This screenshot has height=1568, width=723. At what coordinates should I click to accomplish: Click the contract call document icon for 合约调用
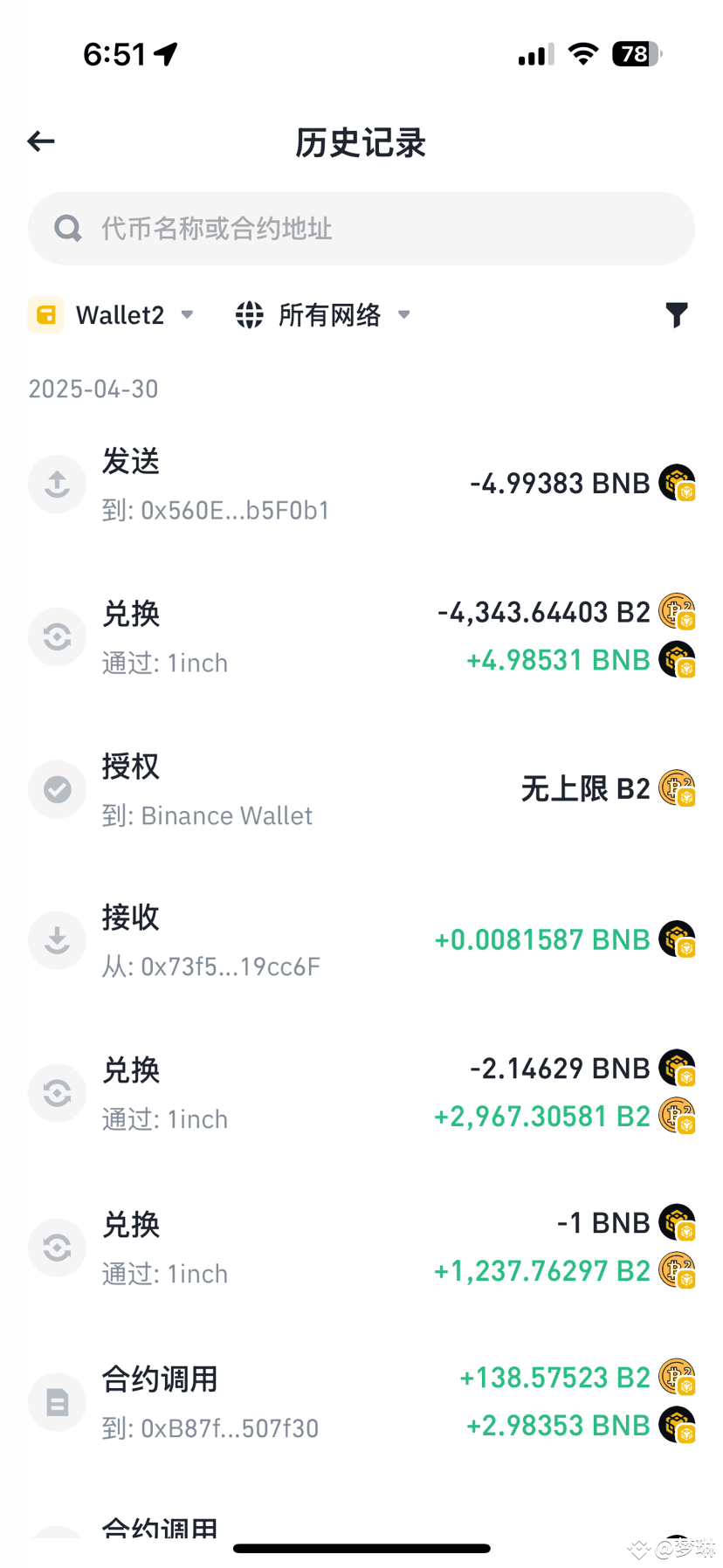(x=57, y=1401)
